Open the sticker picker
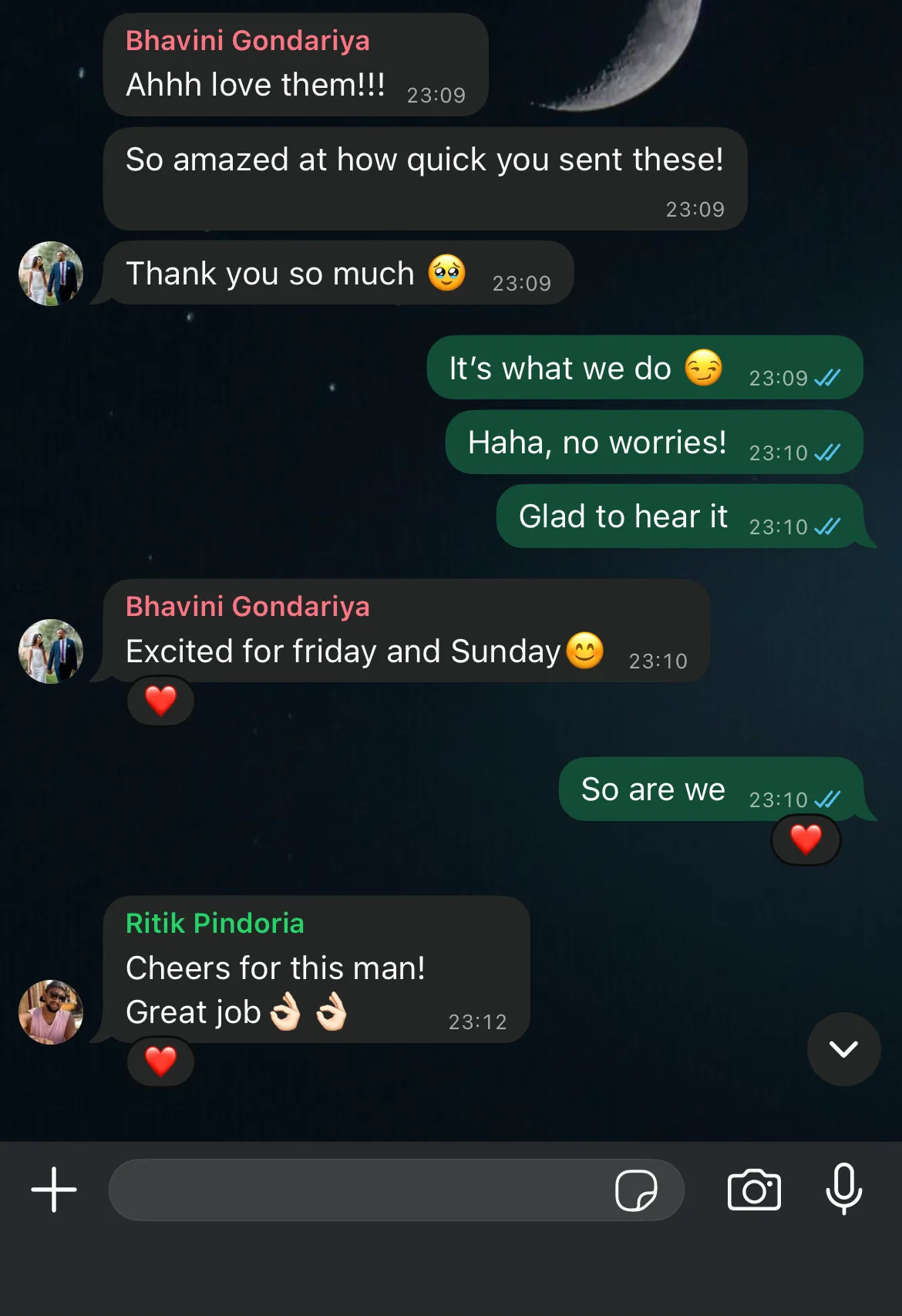The height and width of the screenshot is (1316, 902). (x=636, y=1190)
